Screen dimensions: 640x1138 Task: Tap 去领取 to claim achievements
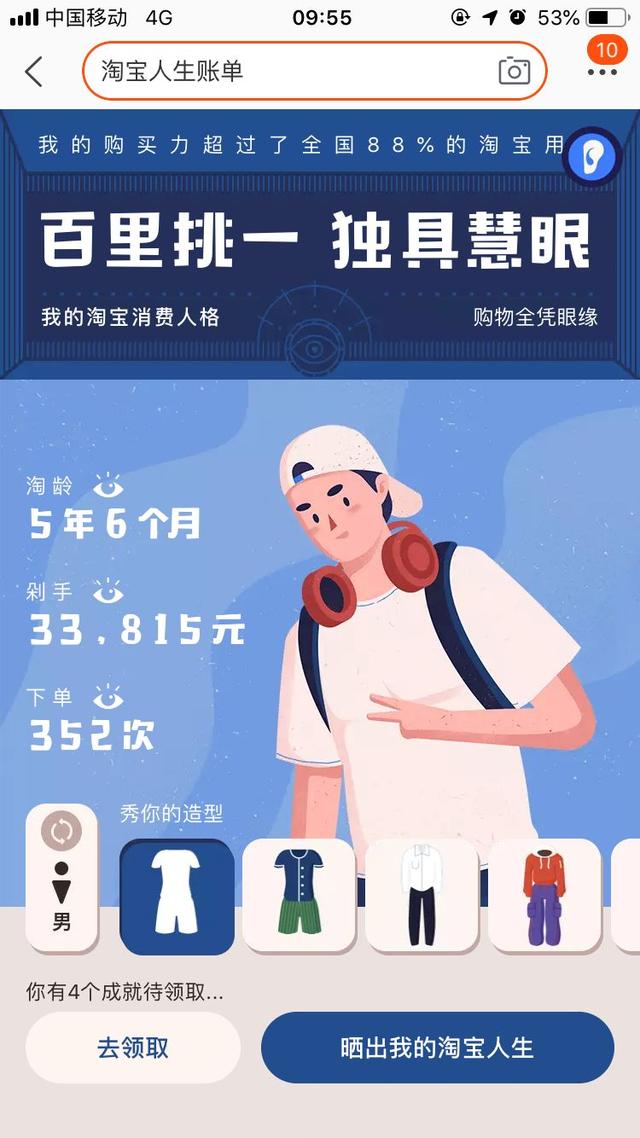(133, 1048)
